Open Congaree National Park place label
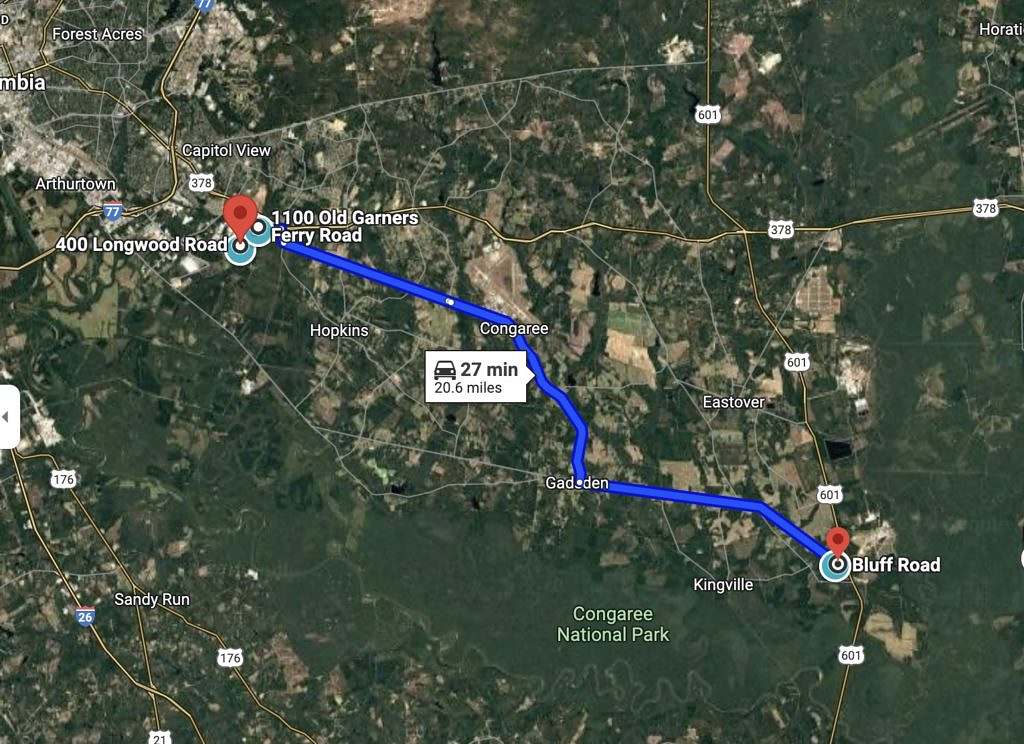 pos(613,624)
